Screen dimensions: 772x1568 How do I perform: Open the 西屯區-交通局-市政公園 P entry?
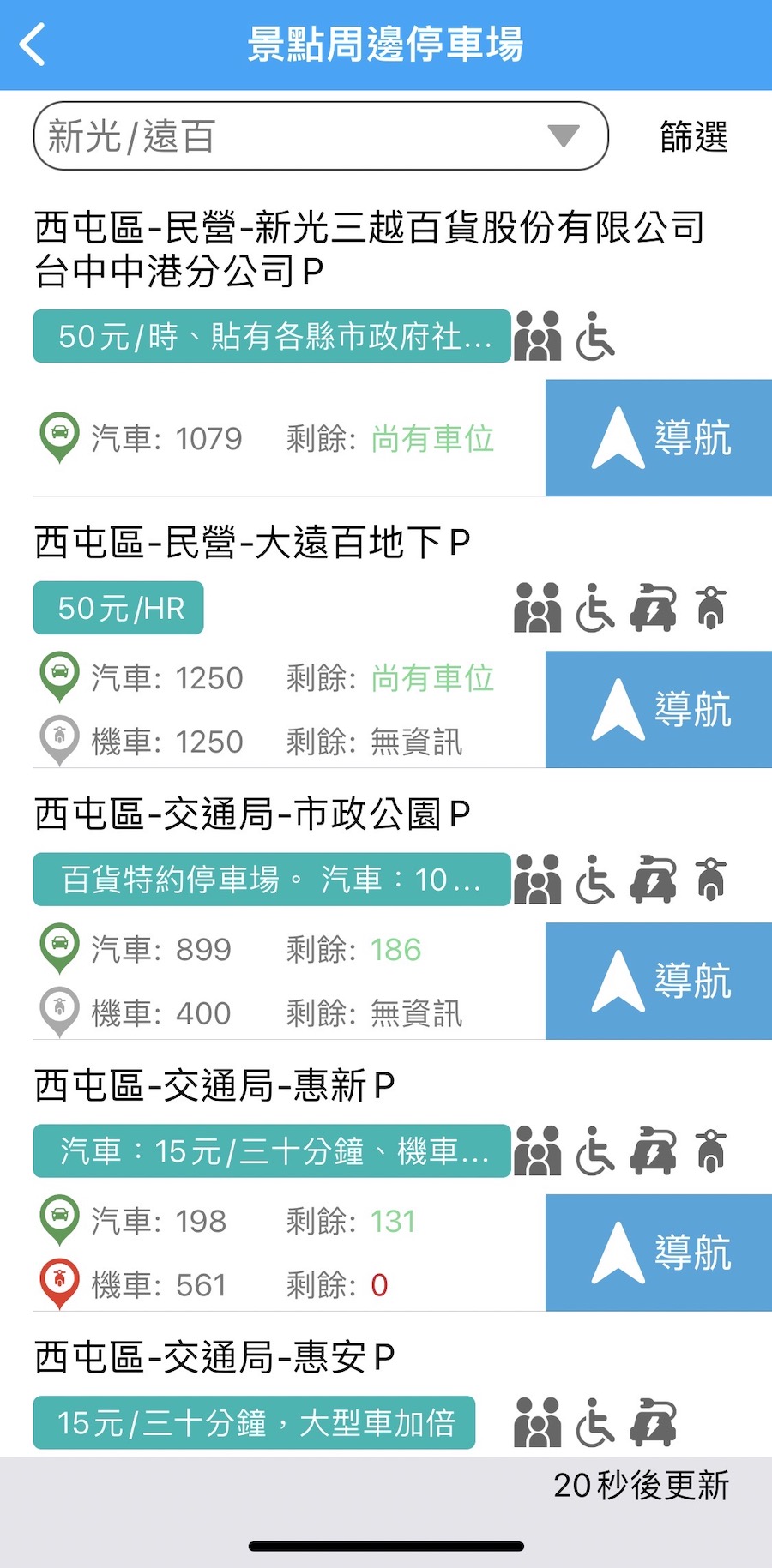coord(253,814)
